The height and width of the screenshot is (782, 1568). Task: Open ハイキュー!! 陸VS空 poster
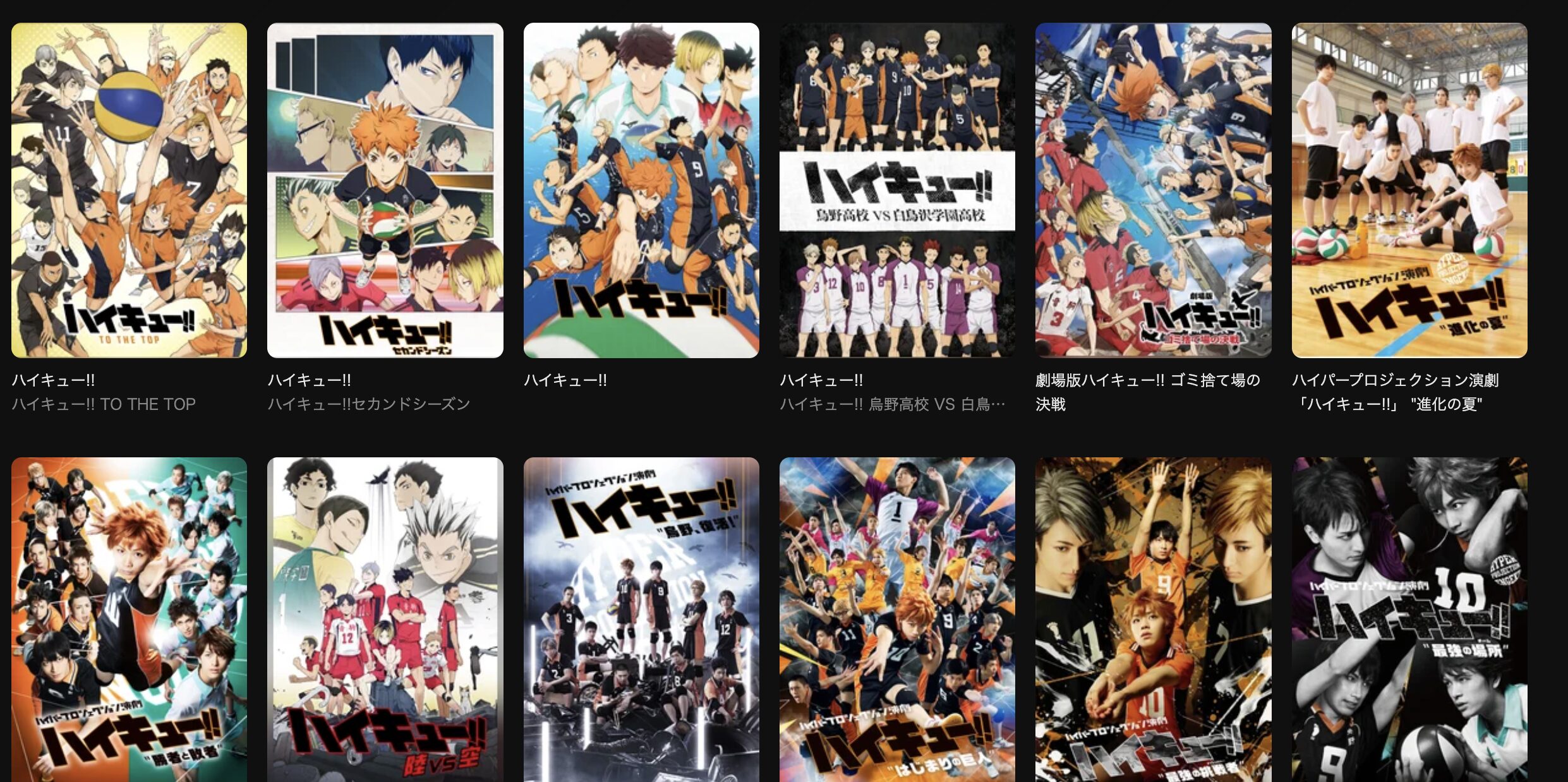pyautogui.click(x=385, y=619)
